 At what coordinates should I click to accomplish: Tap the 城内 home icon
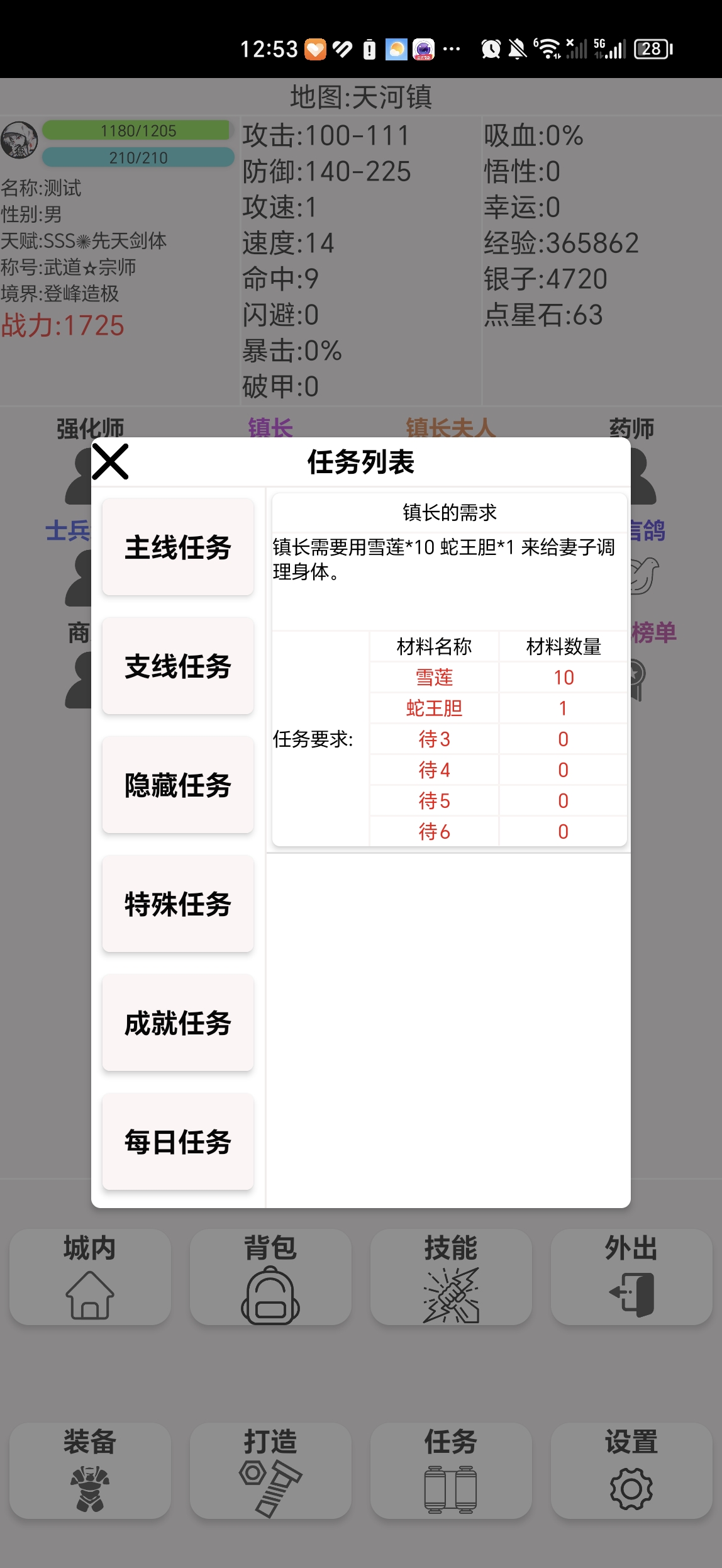coord(90,1293)
